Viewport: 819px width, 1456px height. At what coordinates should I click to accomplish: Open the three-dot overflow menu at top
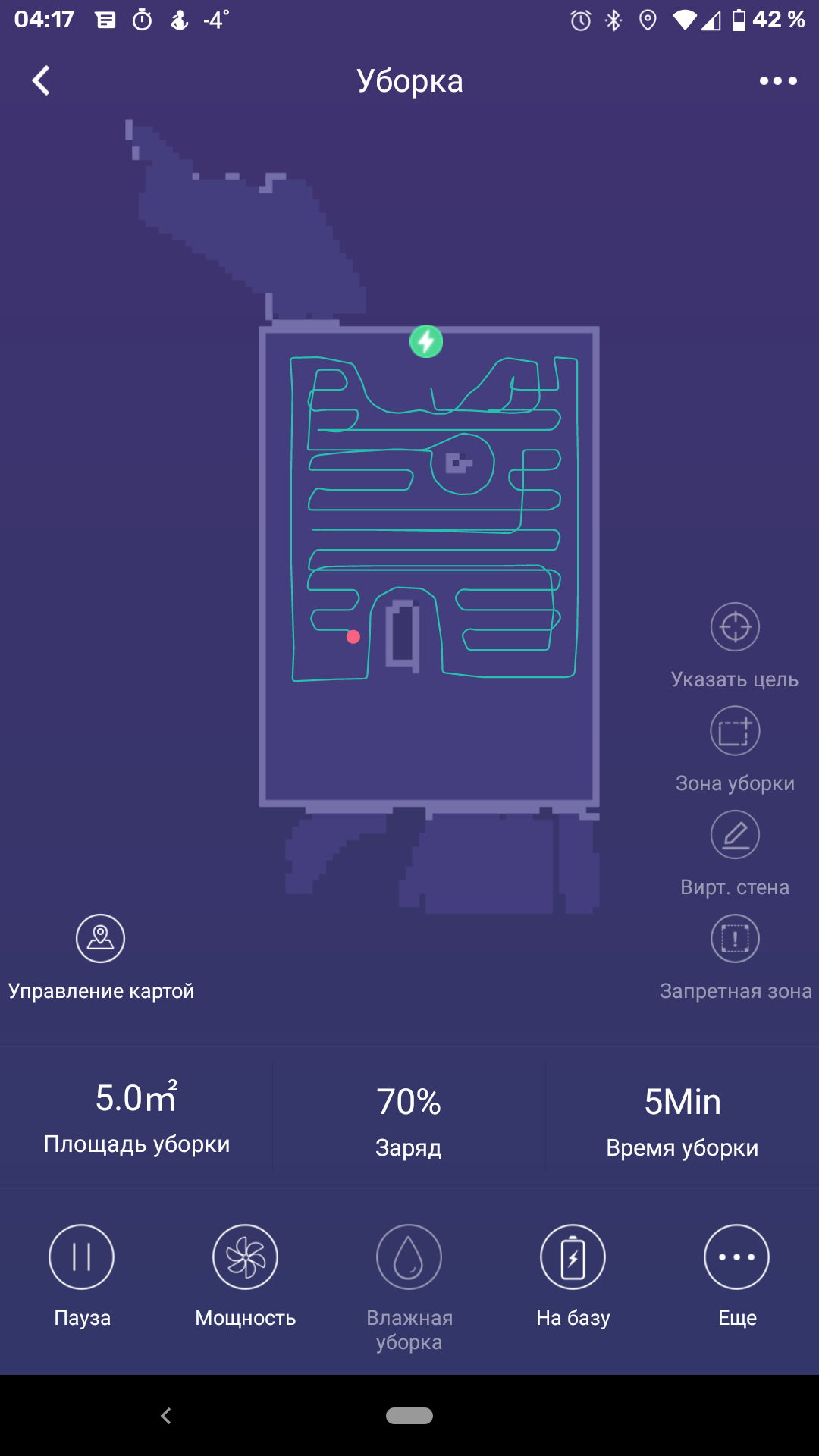tap(778, 80)
